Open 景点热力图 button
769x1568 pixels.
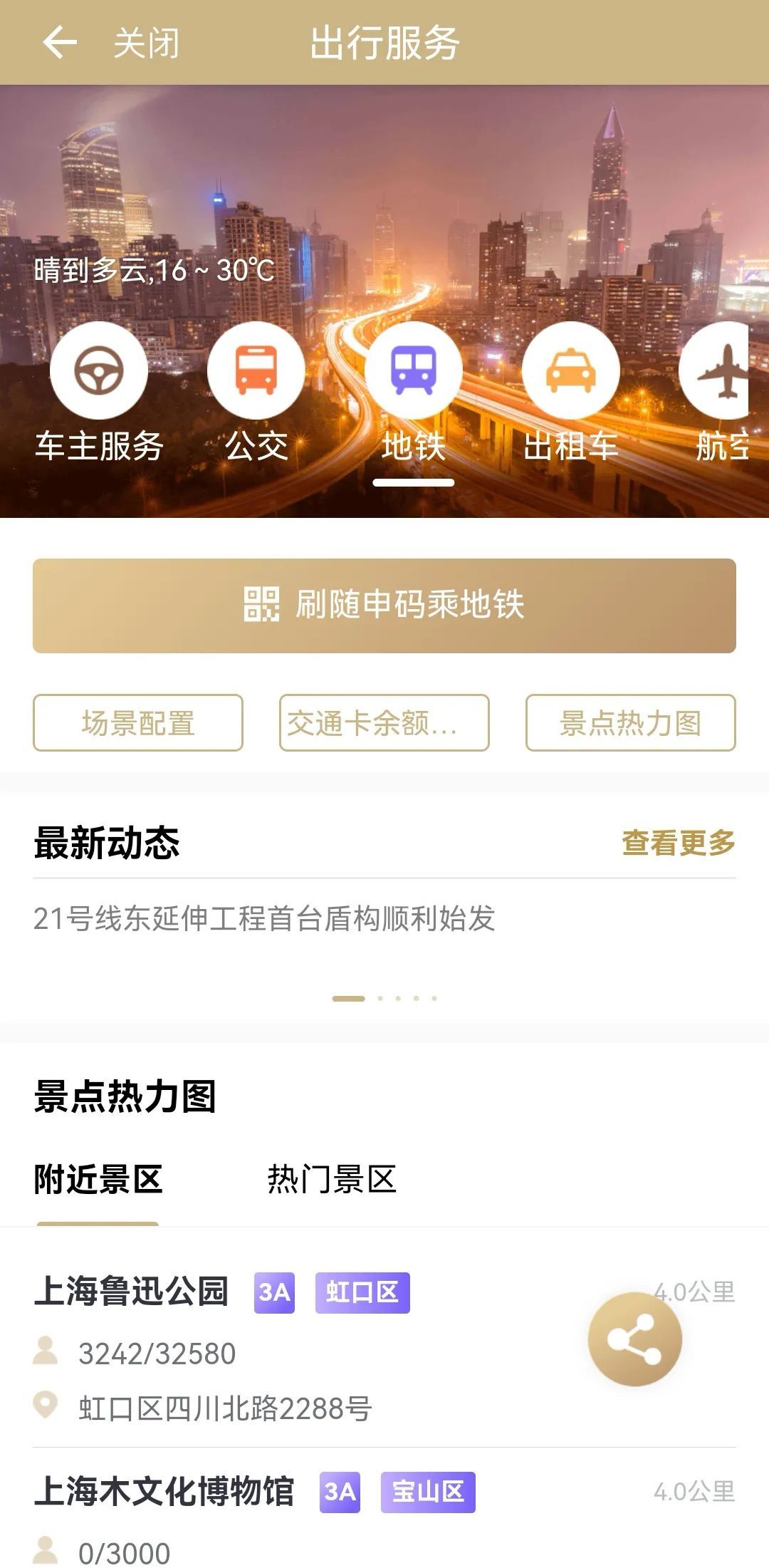coord(630,723)
